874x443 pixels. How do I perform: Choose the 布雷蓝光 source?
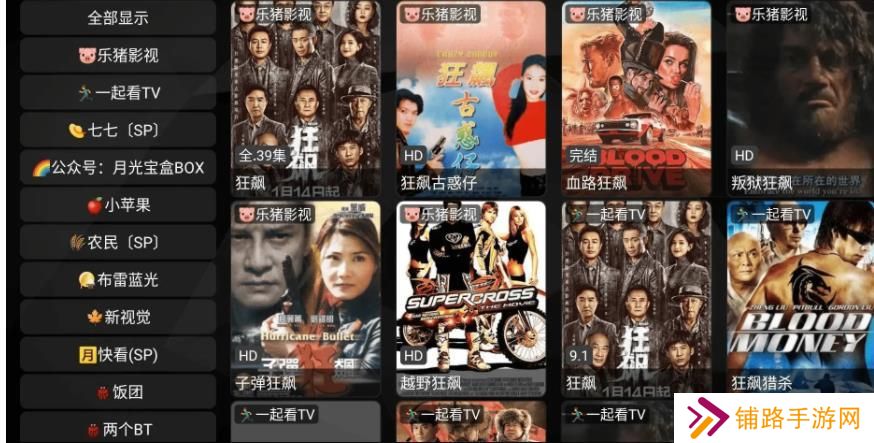[118, 280]
